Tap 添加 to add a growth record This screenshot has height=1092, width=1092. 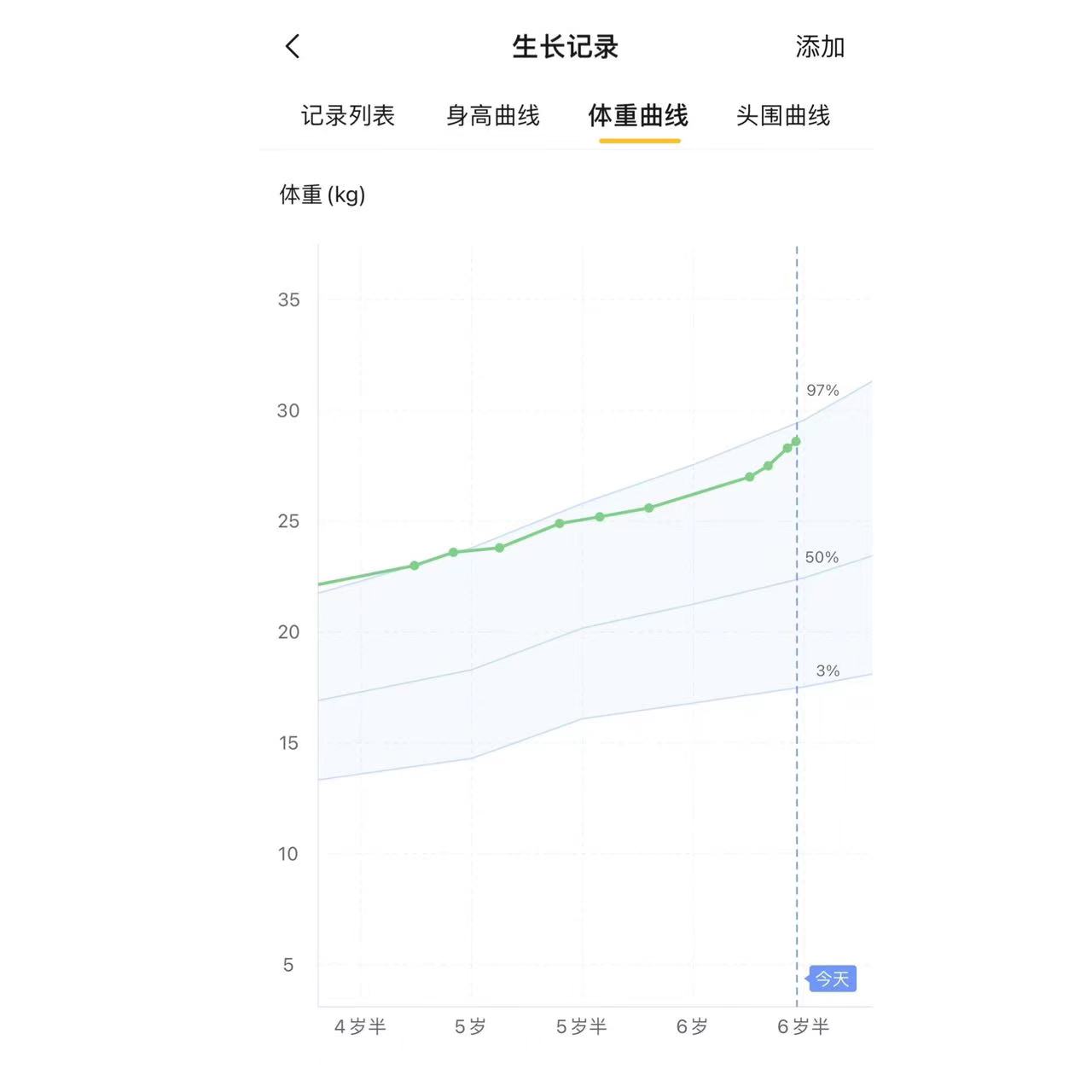[819, 47]
